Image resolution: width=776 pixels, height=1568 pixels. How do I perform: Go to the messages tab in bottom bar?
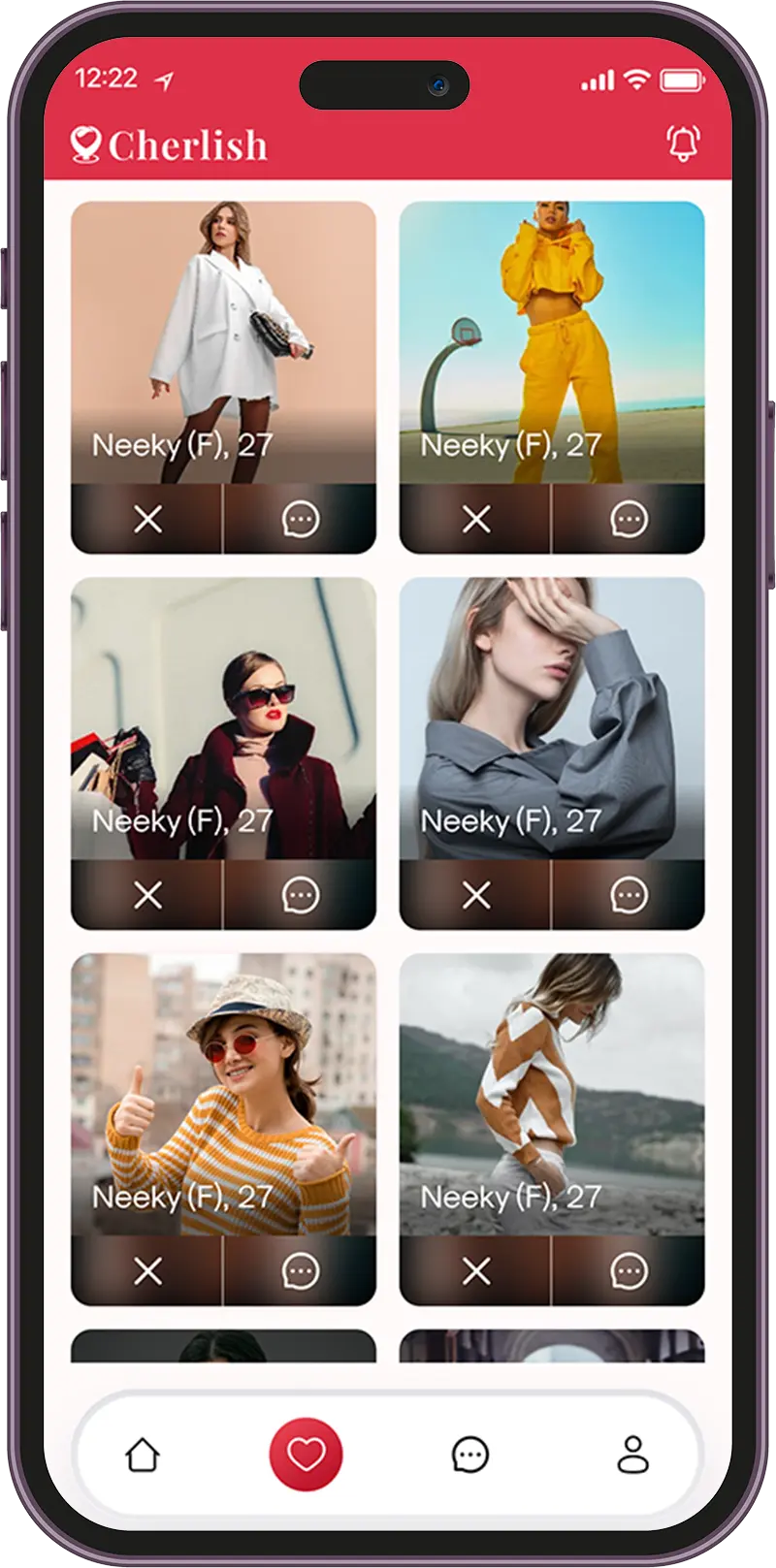click(x=470, y=1455)
